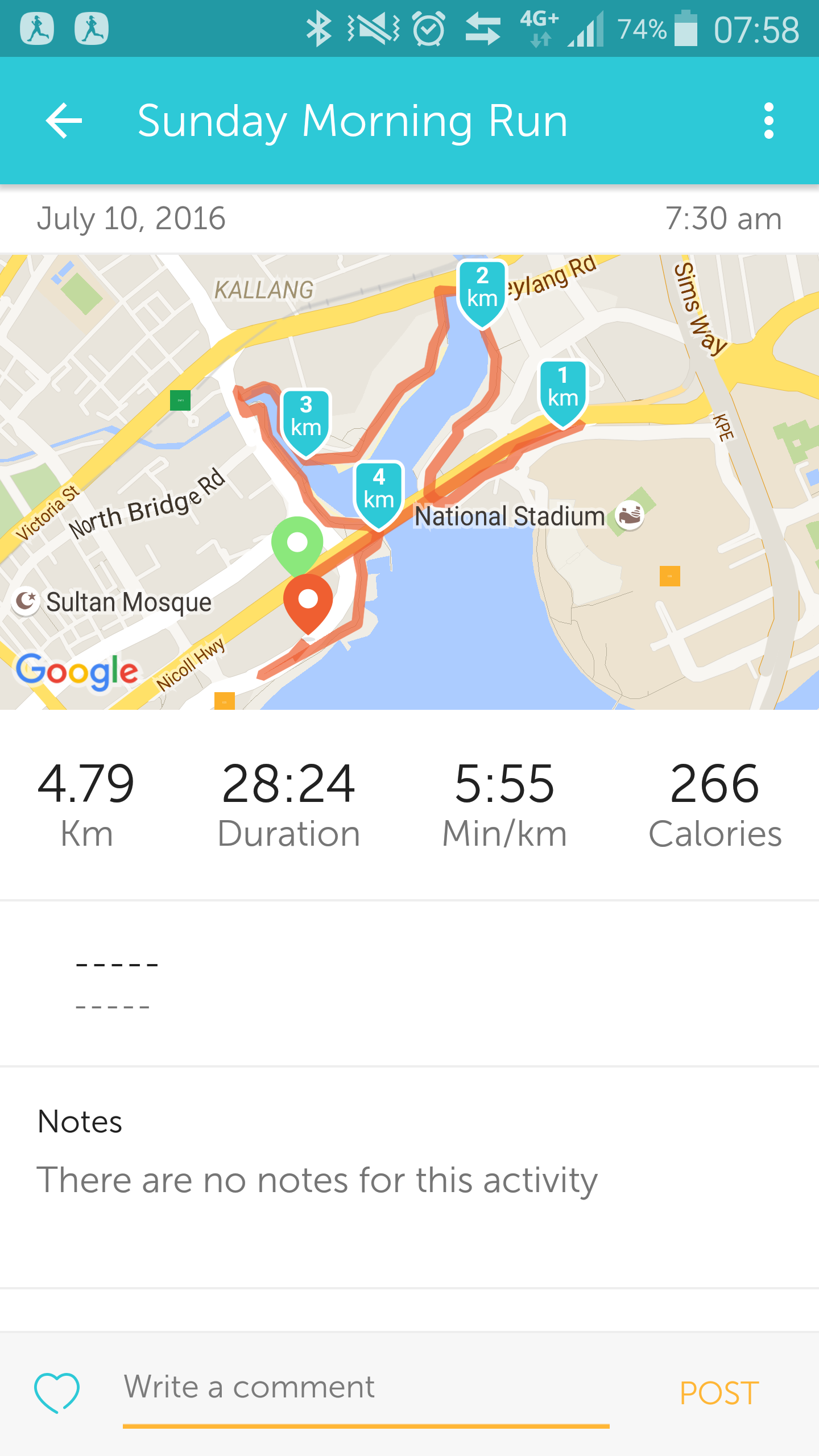Tap the POST button
819x1456 pixels.
(x=719, y=1393)
